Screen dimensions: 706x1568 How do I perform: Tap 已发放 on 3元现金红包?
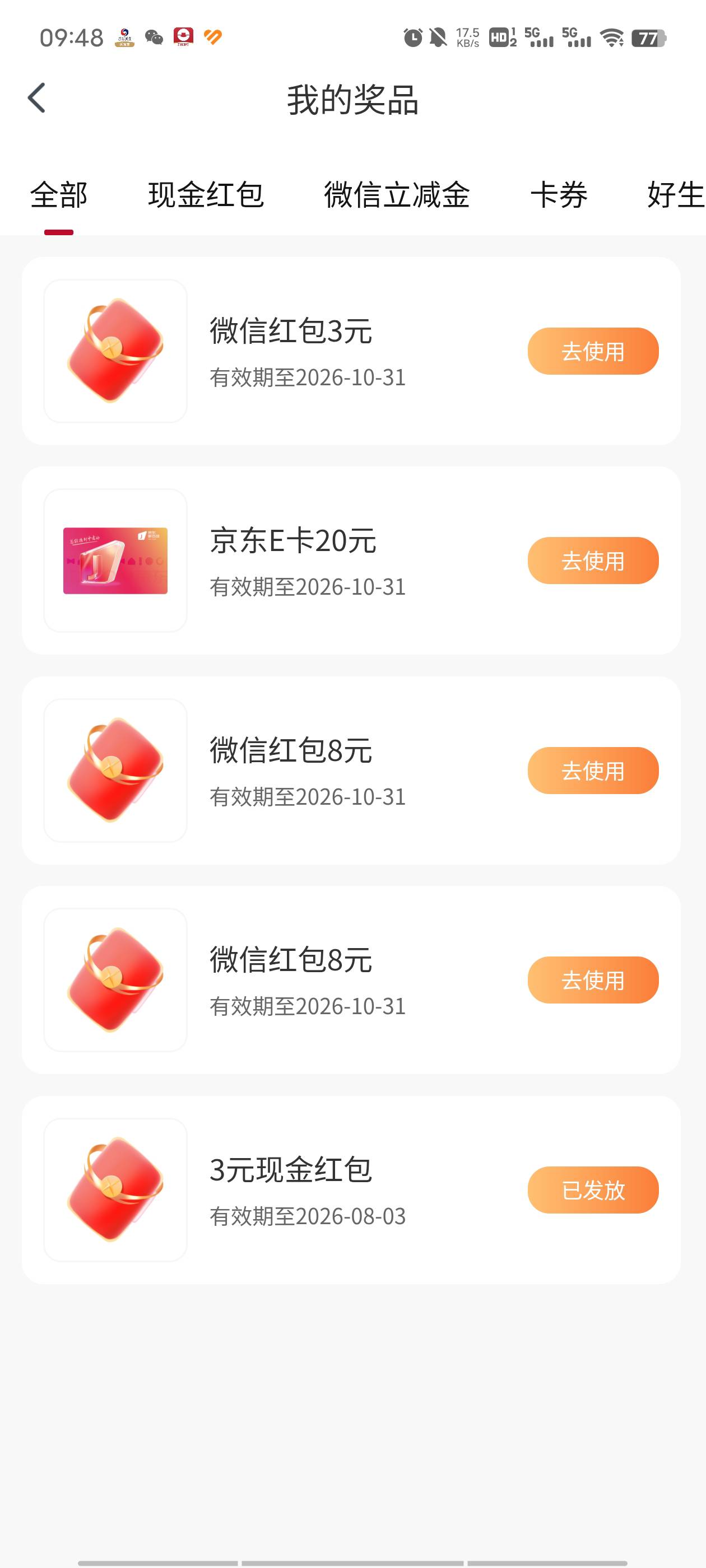tap(593, 1190)
